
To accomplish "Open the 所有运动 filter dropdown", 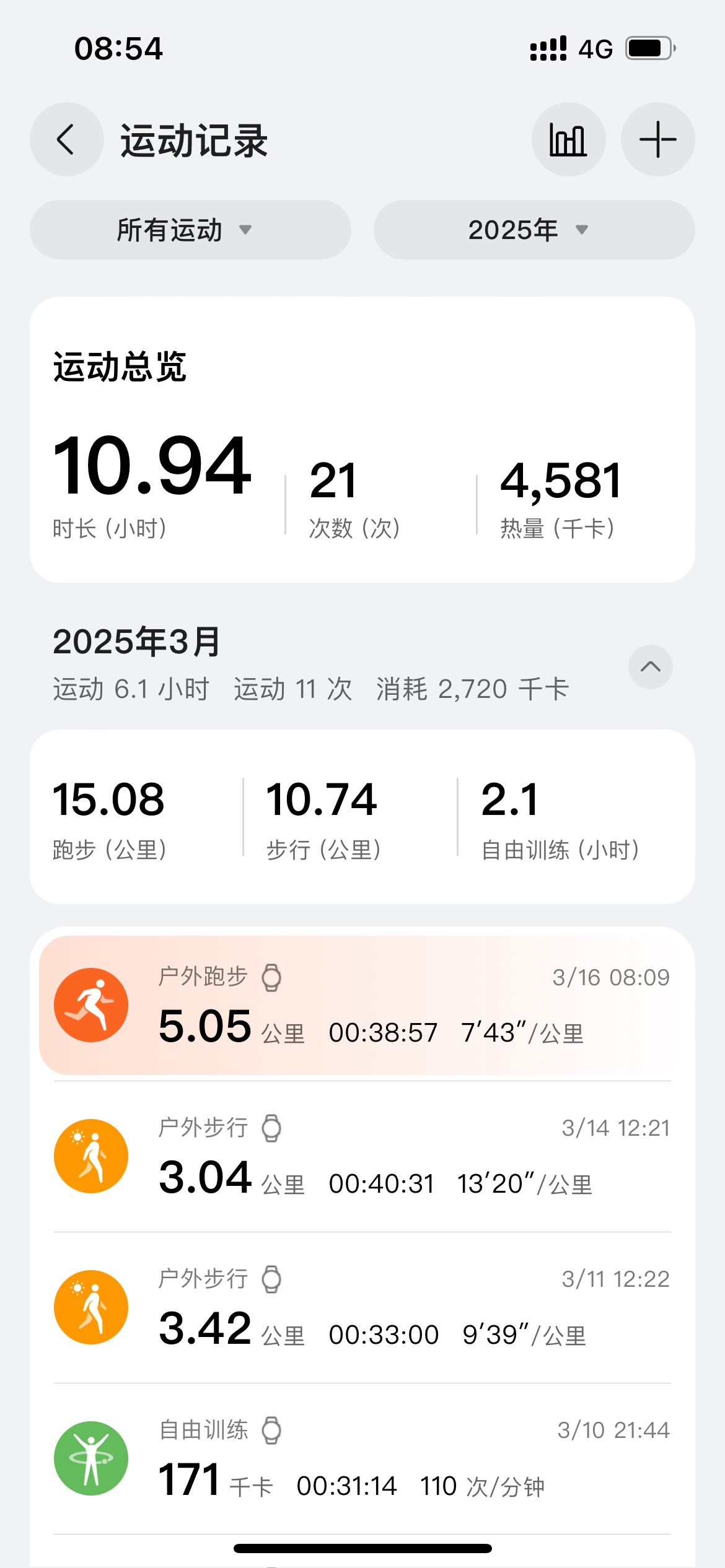I will click(190, 230).
